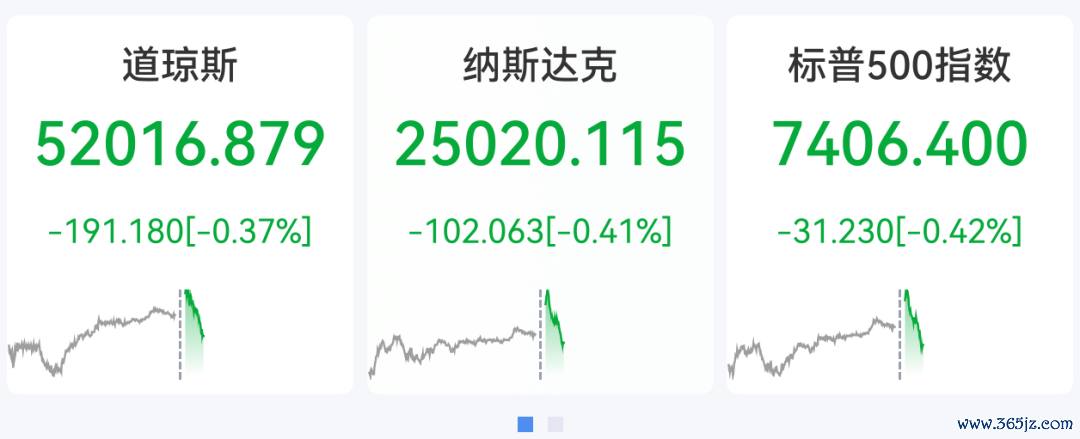Open the 纳斯达克 index card
The height and width of the screenshot is (439, 1080).
[x=540, y=205]
